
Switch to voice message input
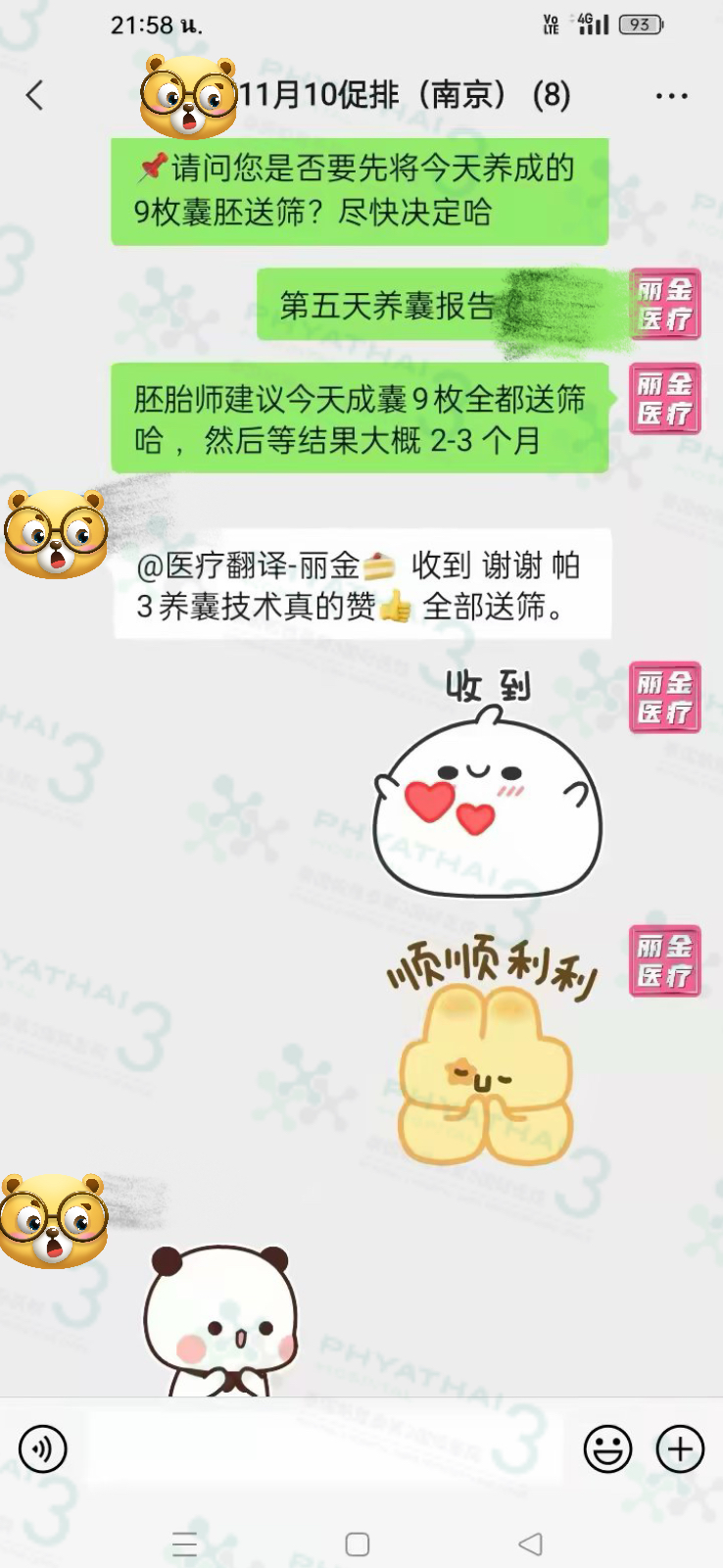pyautogui.click(x=43, y=1448)
